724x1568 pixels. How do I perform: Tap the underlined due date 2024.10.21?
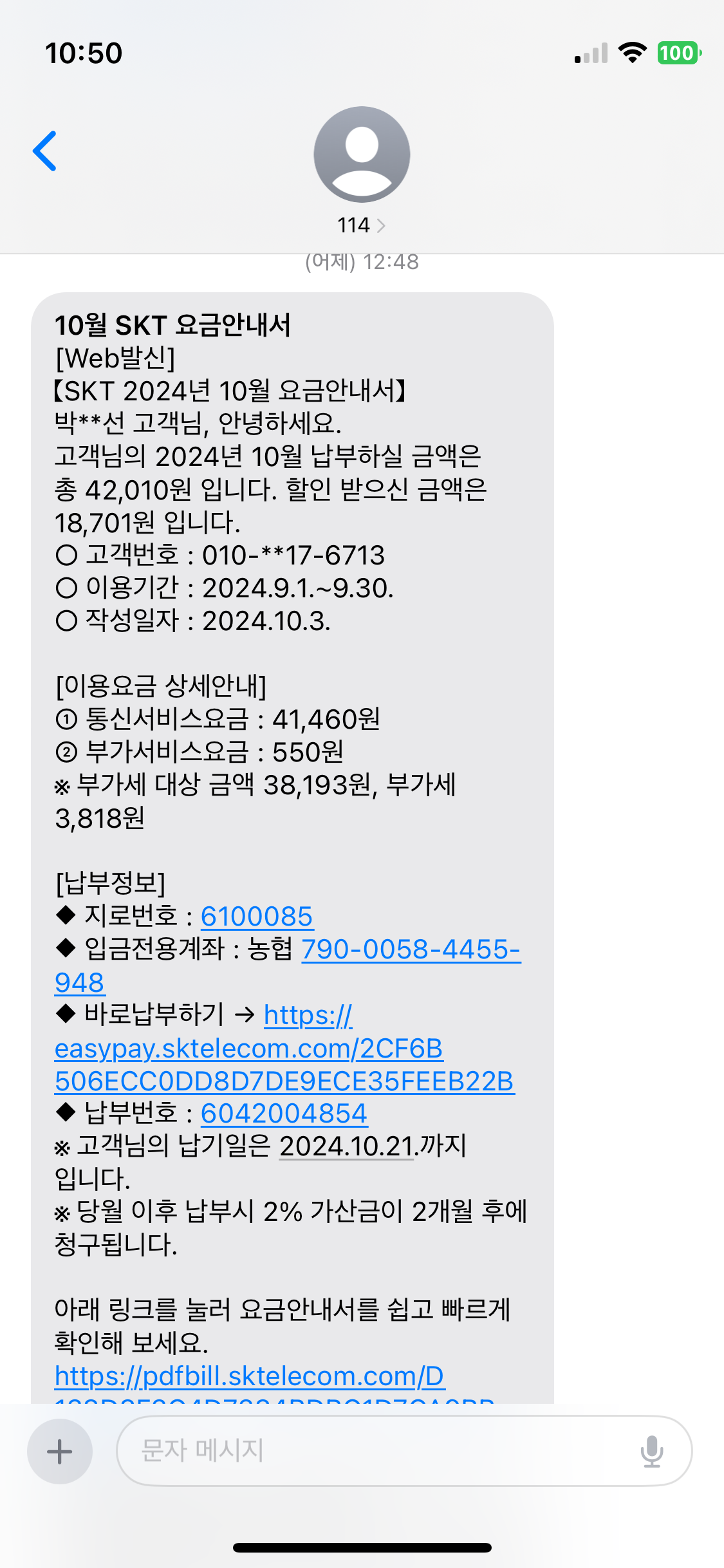pyautogui.click(x=346, y=1146)
